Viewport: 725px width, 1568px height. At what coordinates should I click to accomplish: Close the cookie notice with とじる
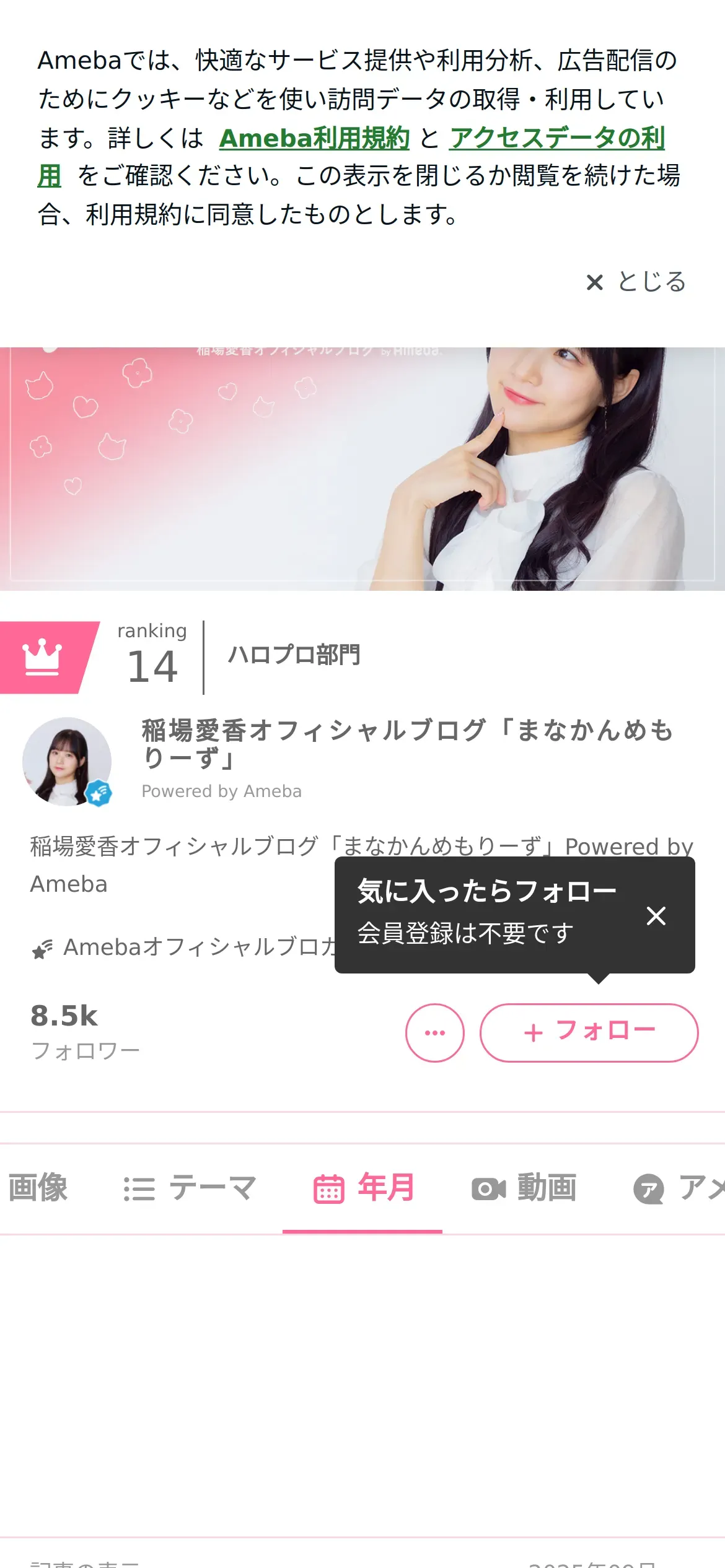click(636, 282)
